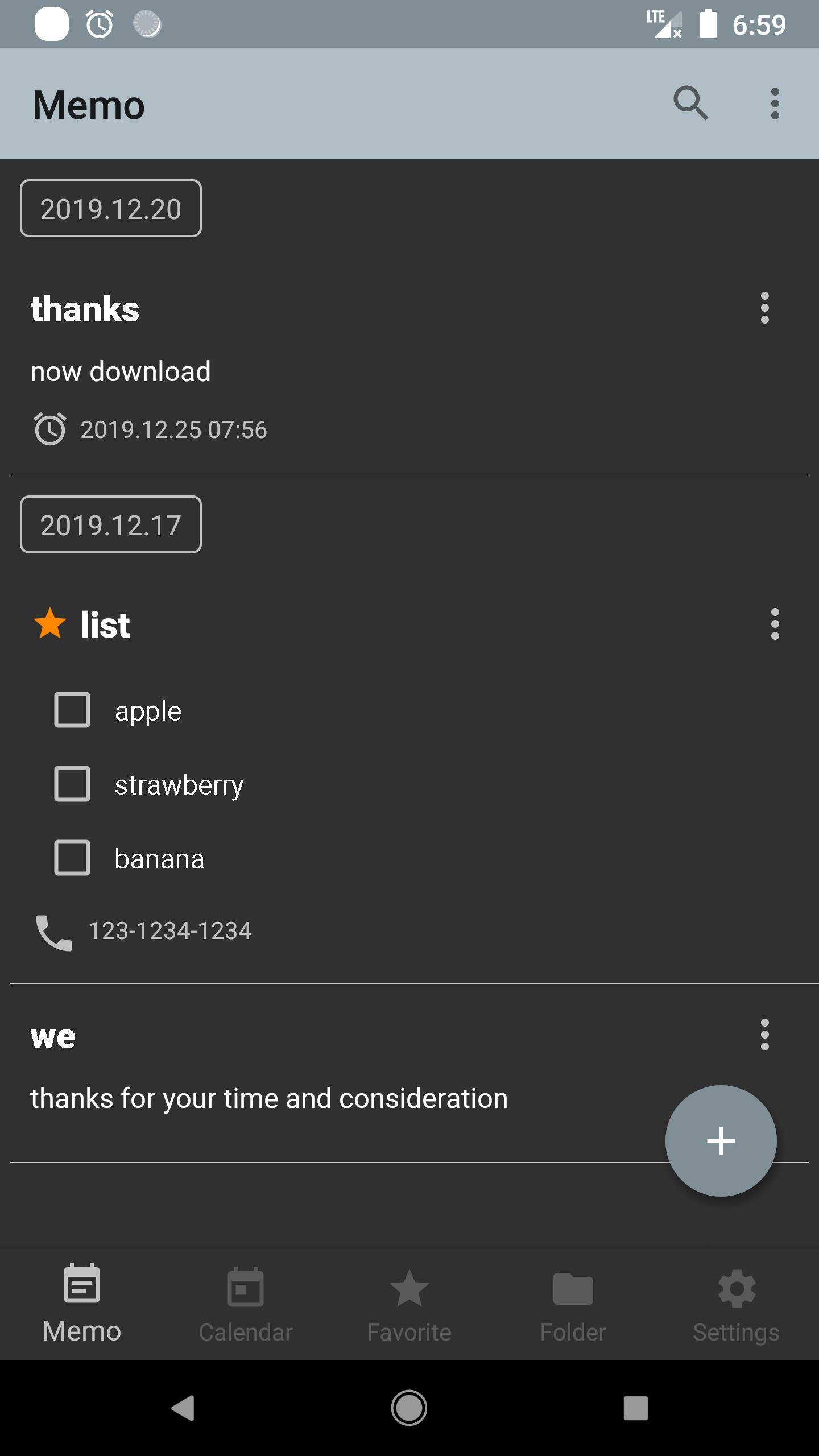This screenshot has width=819, height=1456.
Task: Call 123-1234-1234 from the list memo
Action: (x=143, y=932)
